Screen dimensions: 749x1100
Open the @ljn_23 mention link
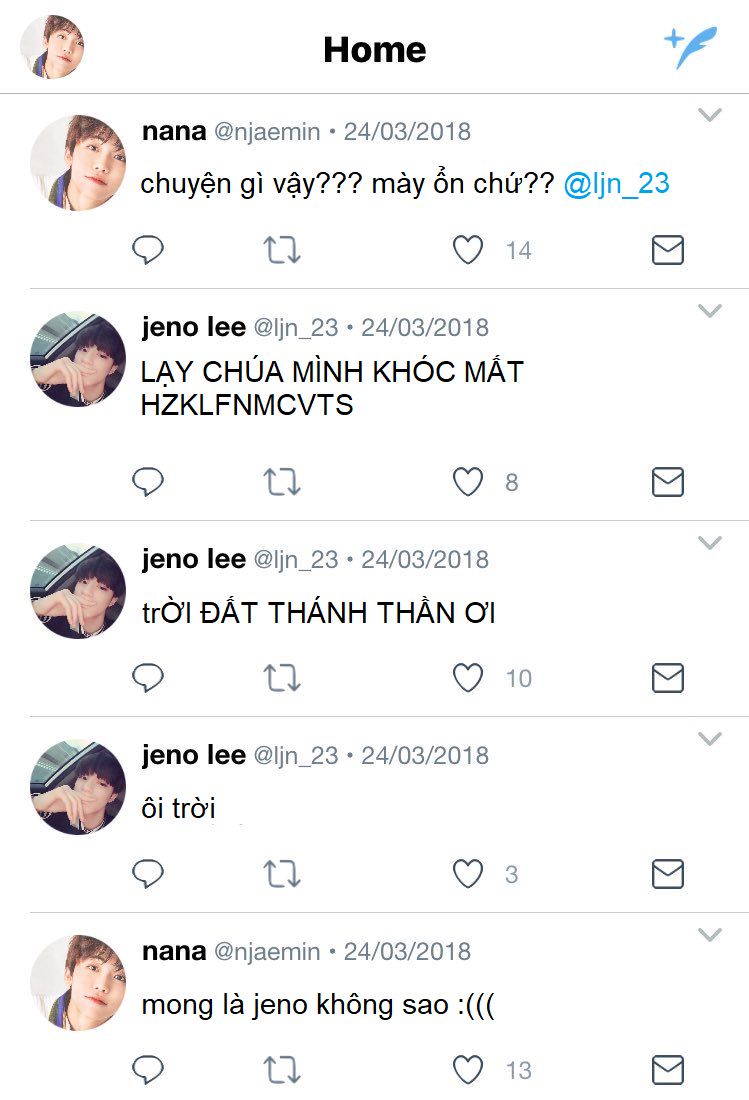[x=616, y=184]
